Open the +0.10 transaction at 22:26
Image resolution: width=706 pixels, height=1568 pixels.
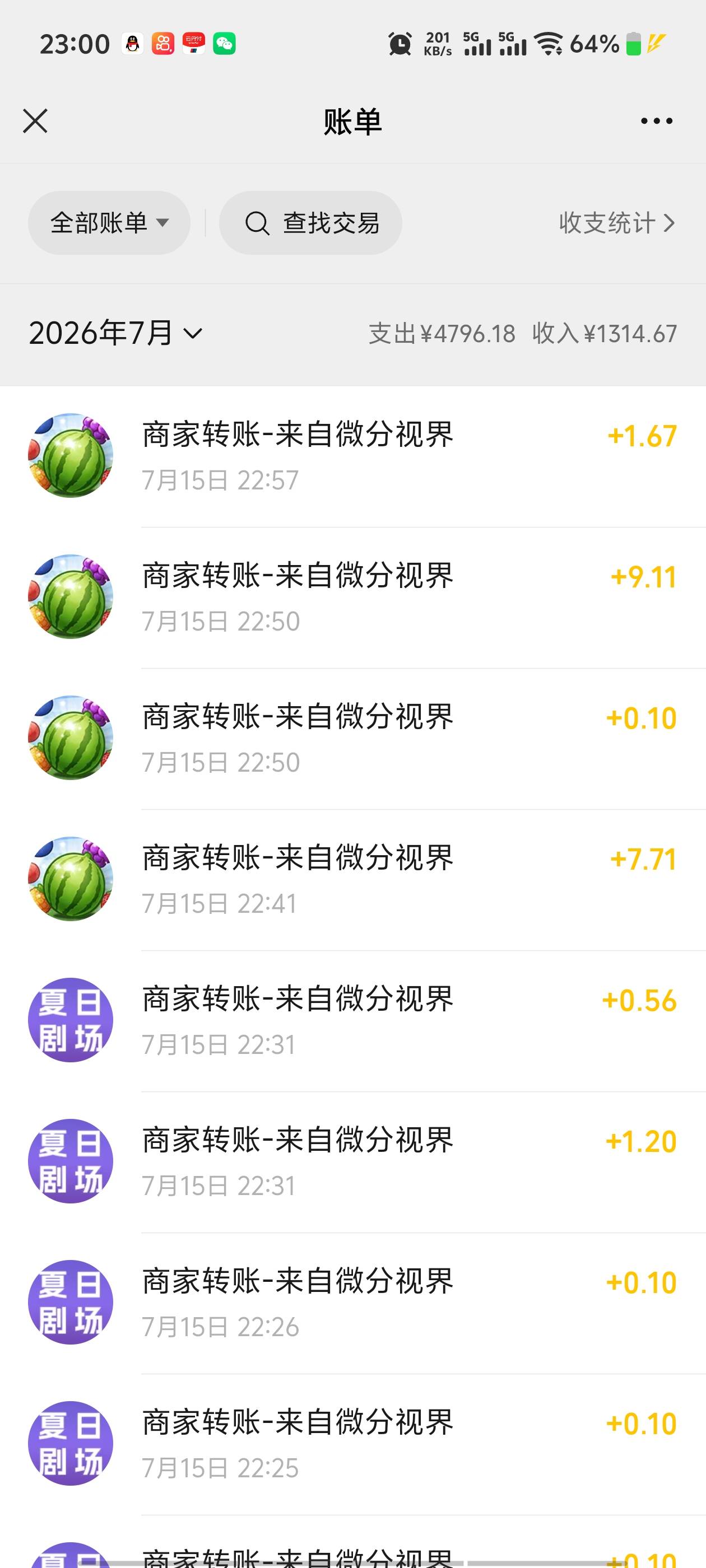[x=354, y=1304]
